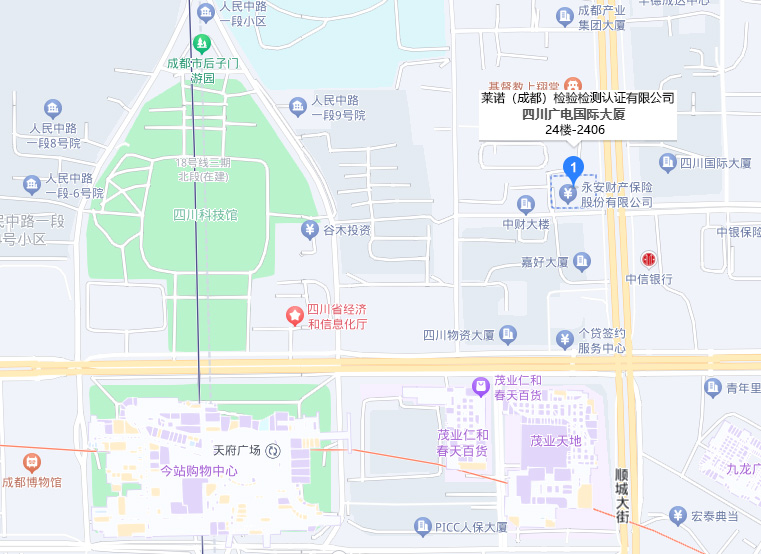Select the 四川科技馆 point of interest
761x554 pixels.
(205, 214)
